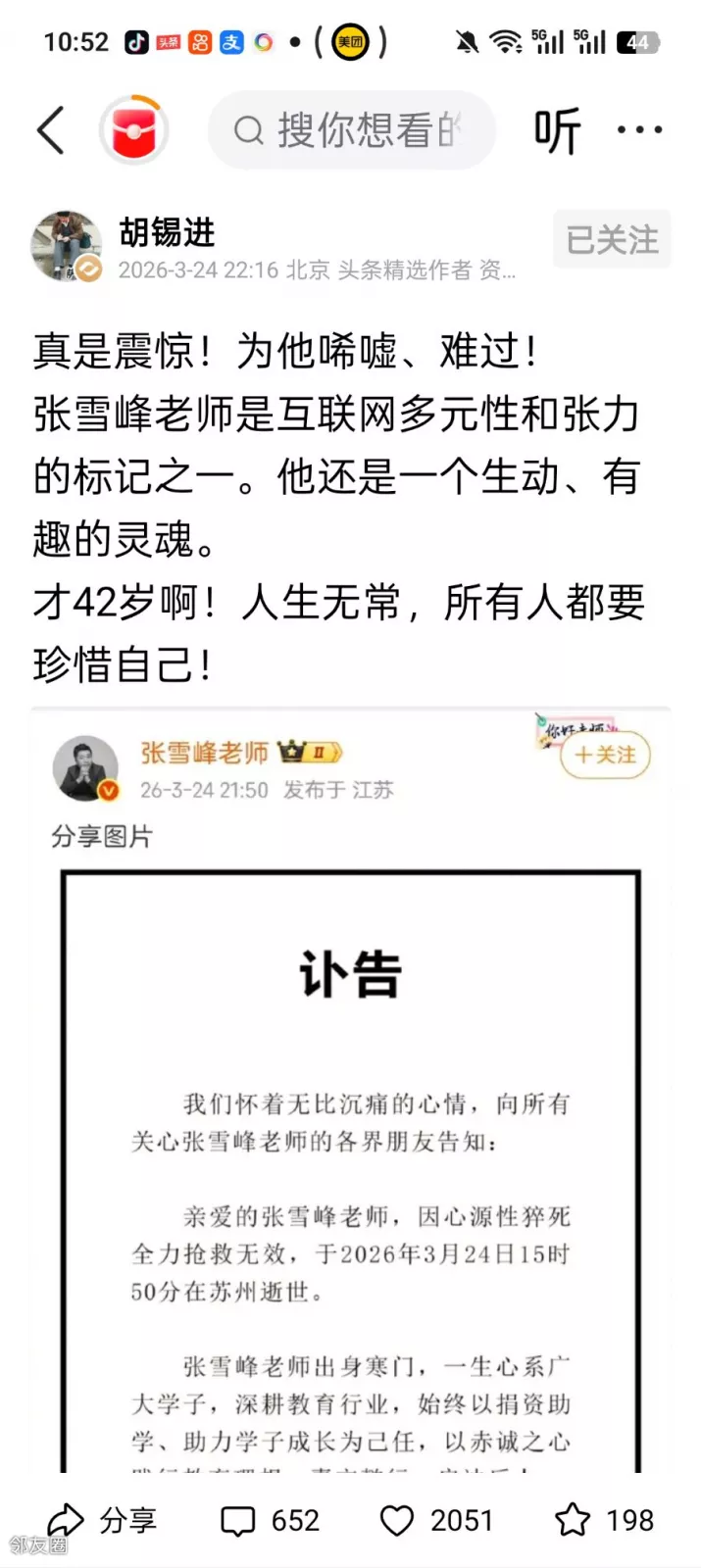Image resolution: width=701 pixels, height=1568 pixels.
Task: Tap the 已关注 button for 胡锡进
Action: click(x=612, y=239)
